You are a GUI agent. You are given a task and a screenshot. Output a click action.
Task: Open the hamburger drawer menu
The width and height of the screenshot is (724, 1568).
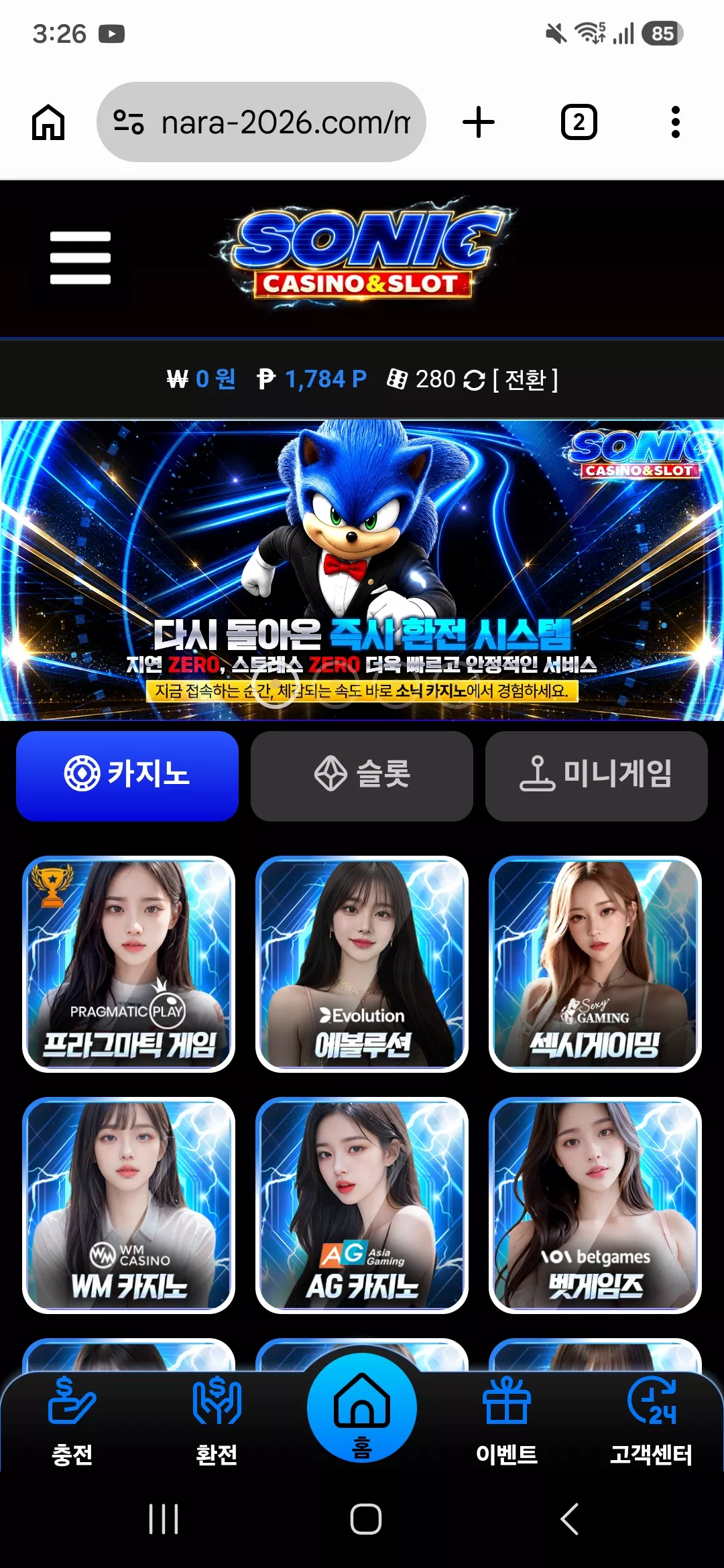80,257
